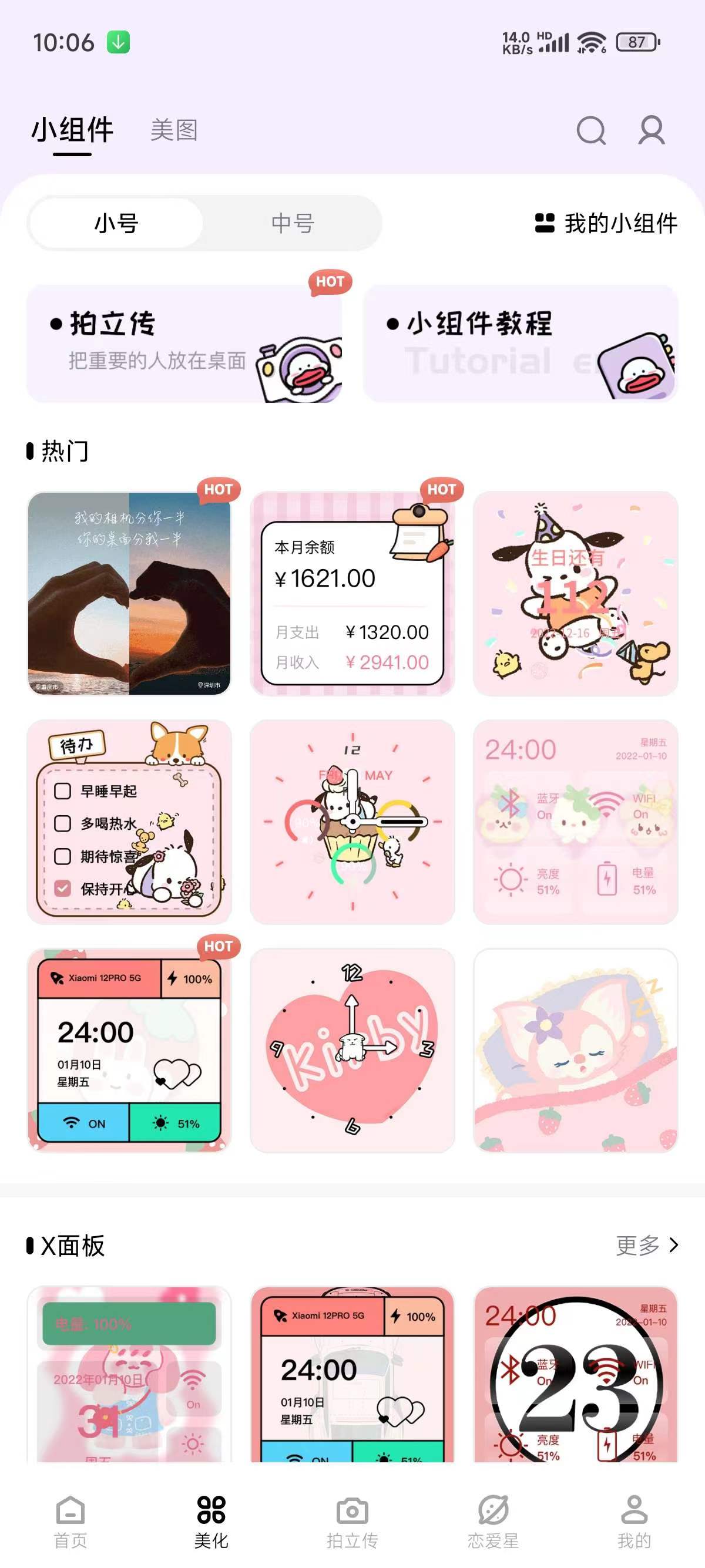Open the 小组件教程 tutorial card
The width and height of the screenshot is (705, 1568).
[x=520, y=344]
